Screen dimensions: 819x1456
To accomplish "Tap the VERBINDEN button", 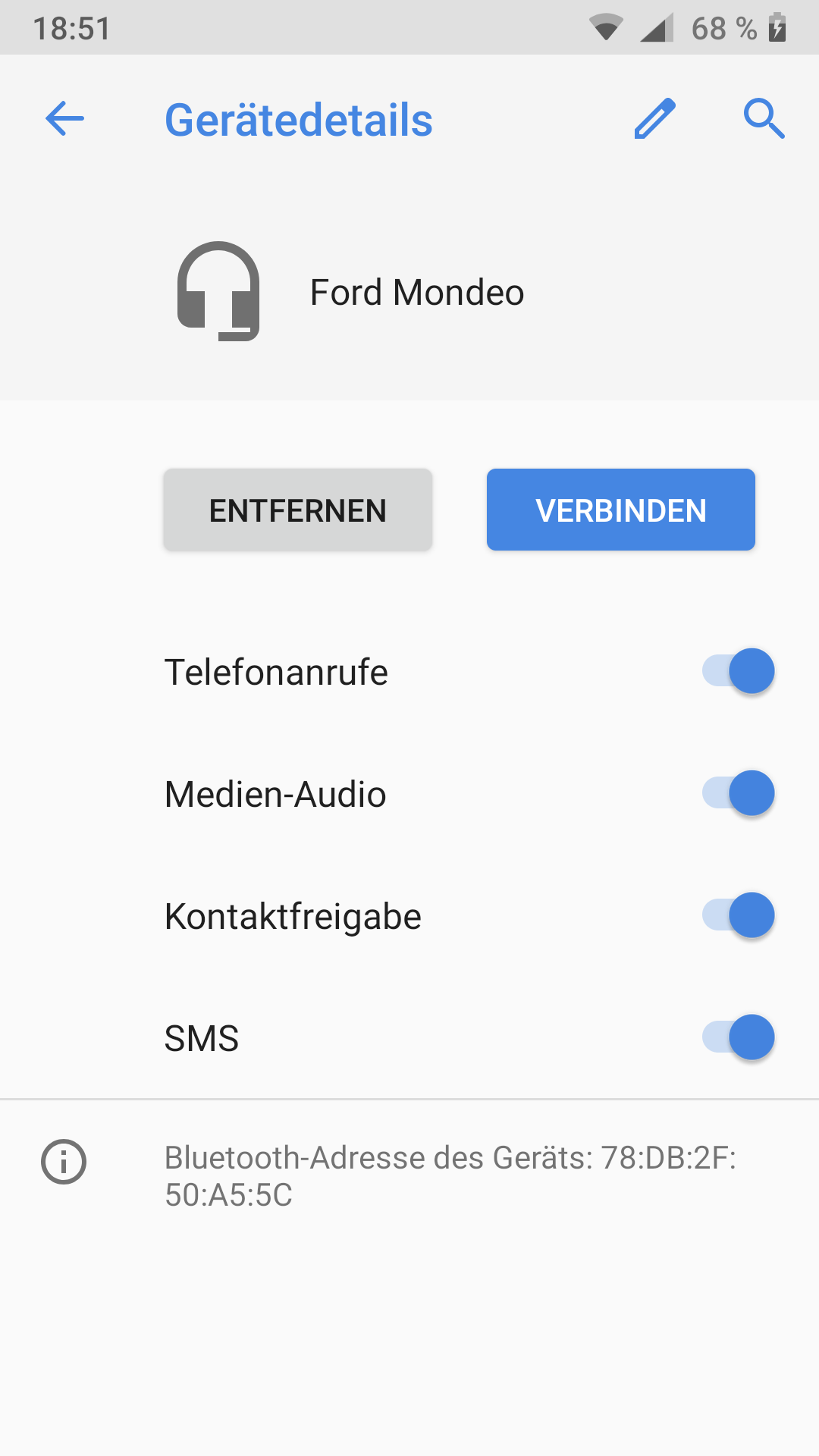I will click(620, 510).
